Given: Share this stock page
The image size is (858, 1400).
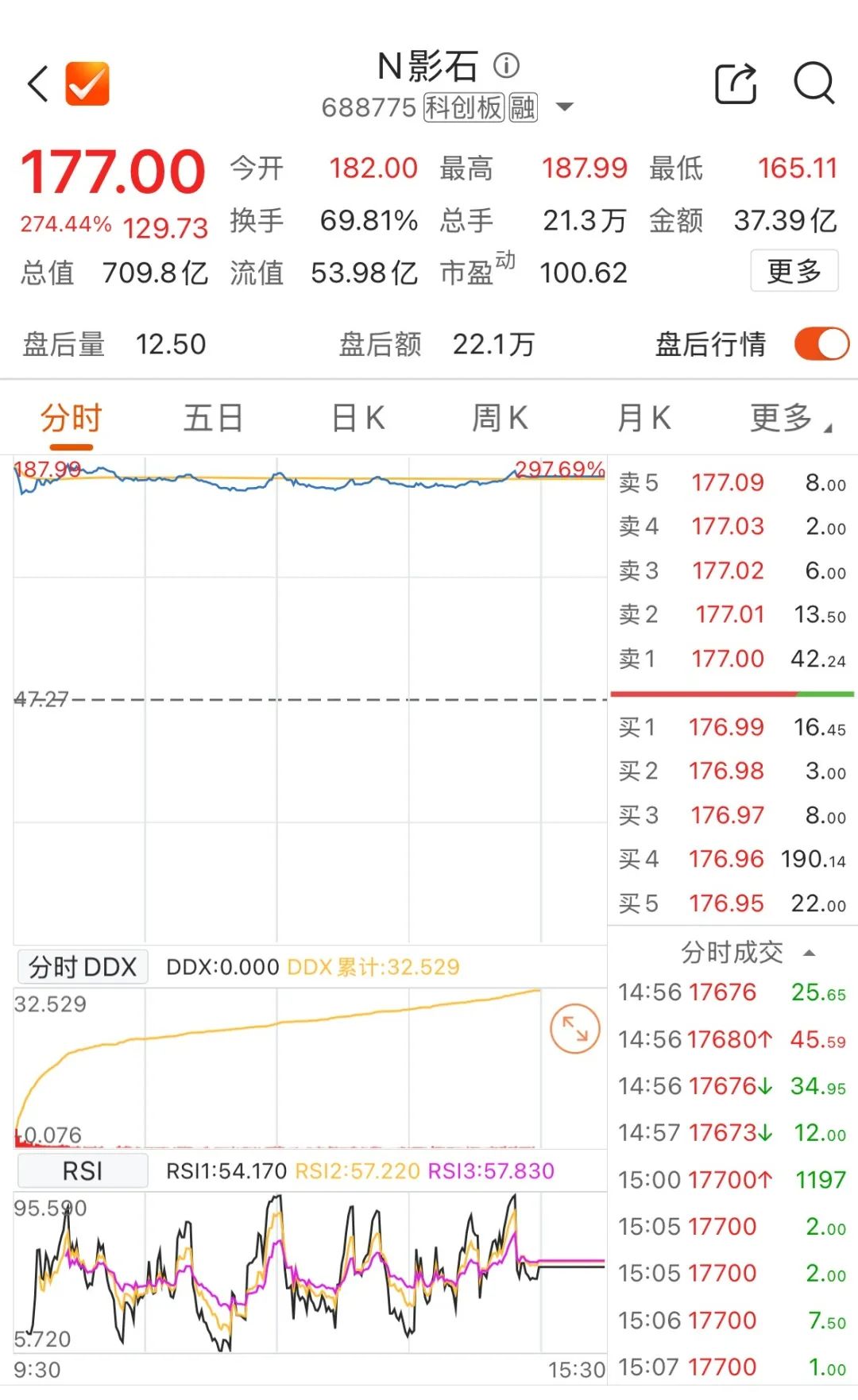Looking at the screenshot, I should (x=736, y=83).
